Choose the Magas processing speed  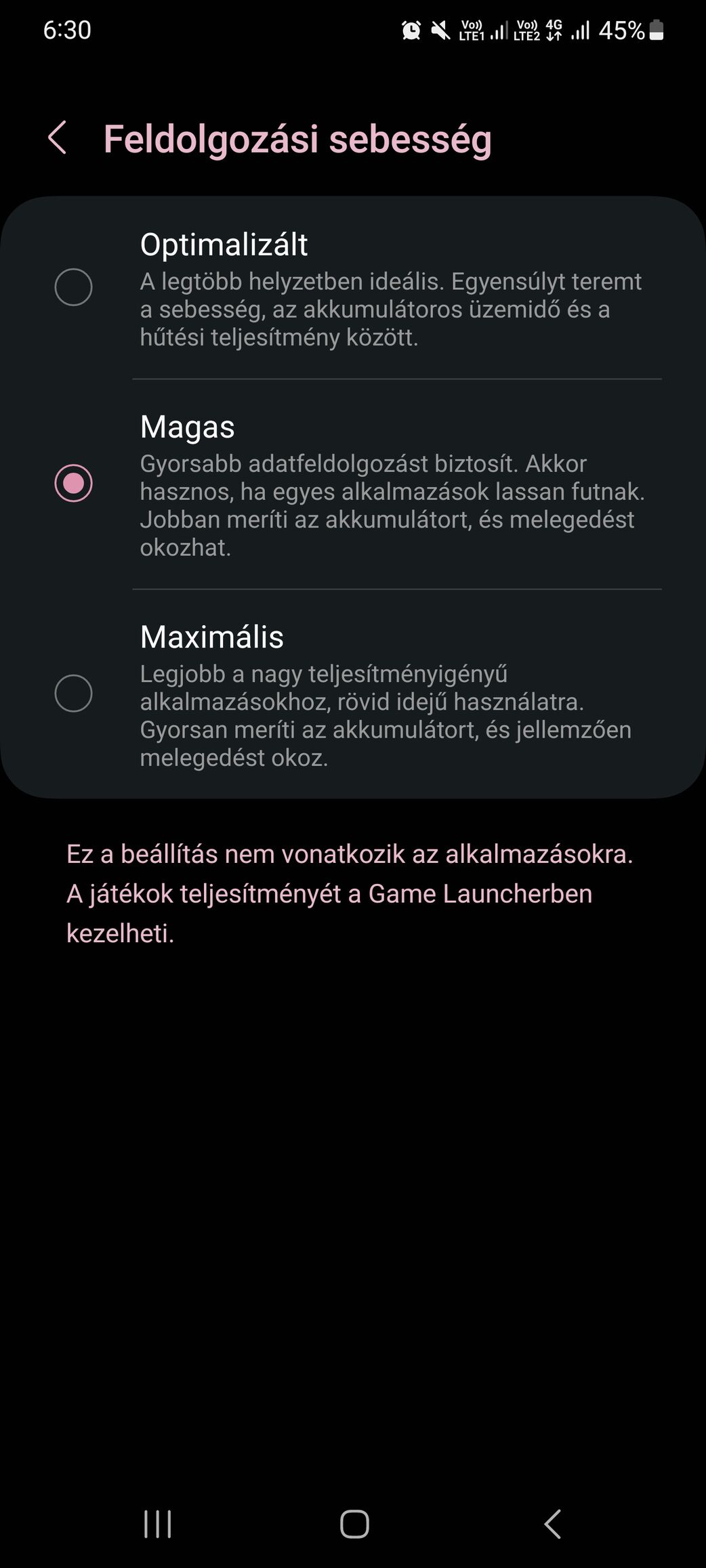[73, 484]
